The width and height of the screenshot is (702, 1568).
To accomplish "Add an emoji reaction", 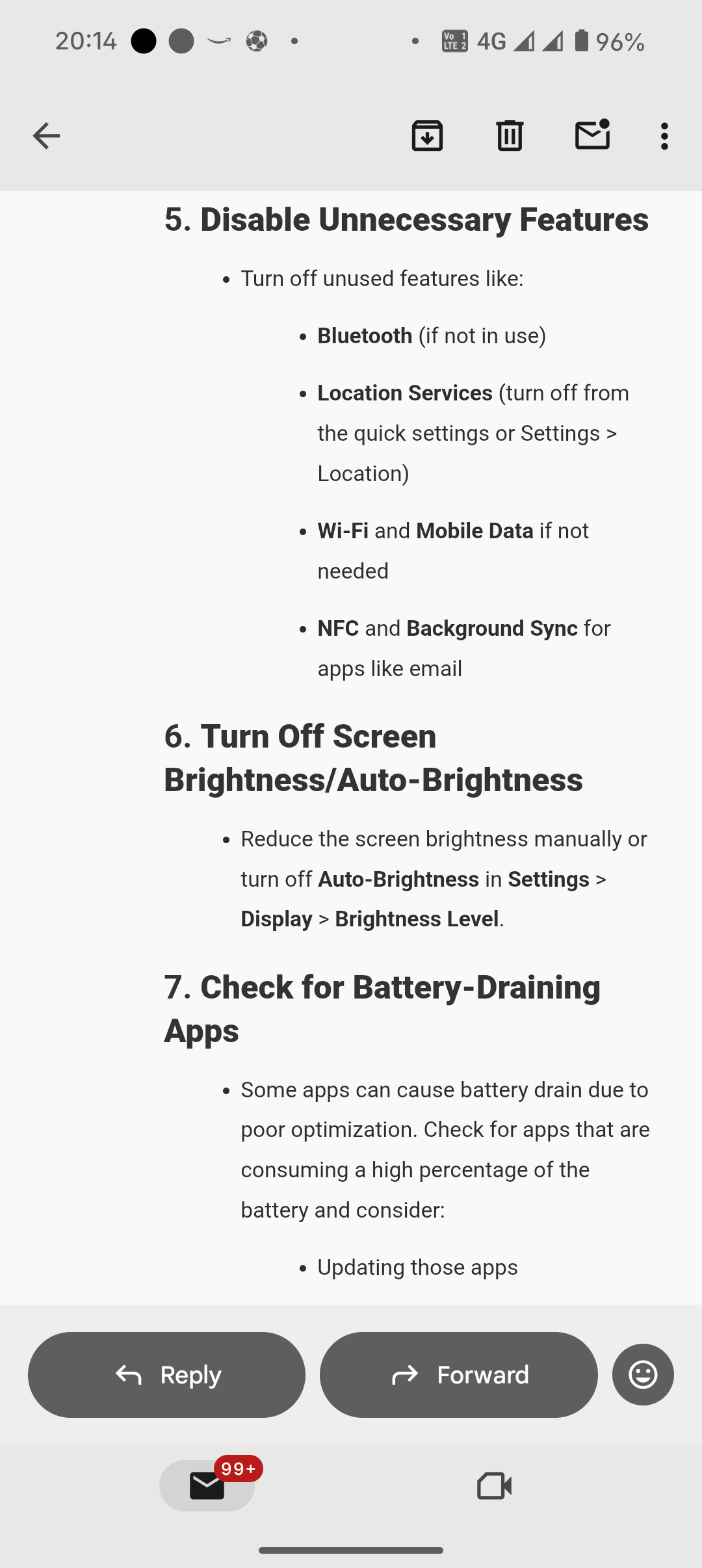I will (x=643, y=1375).
